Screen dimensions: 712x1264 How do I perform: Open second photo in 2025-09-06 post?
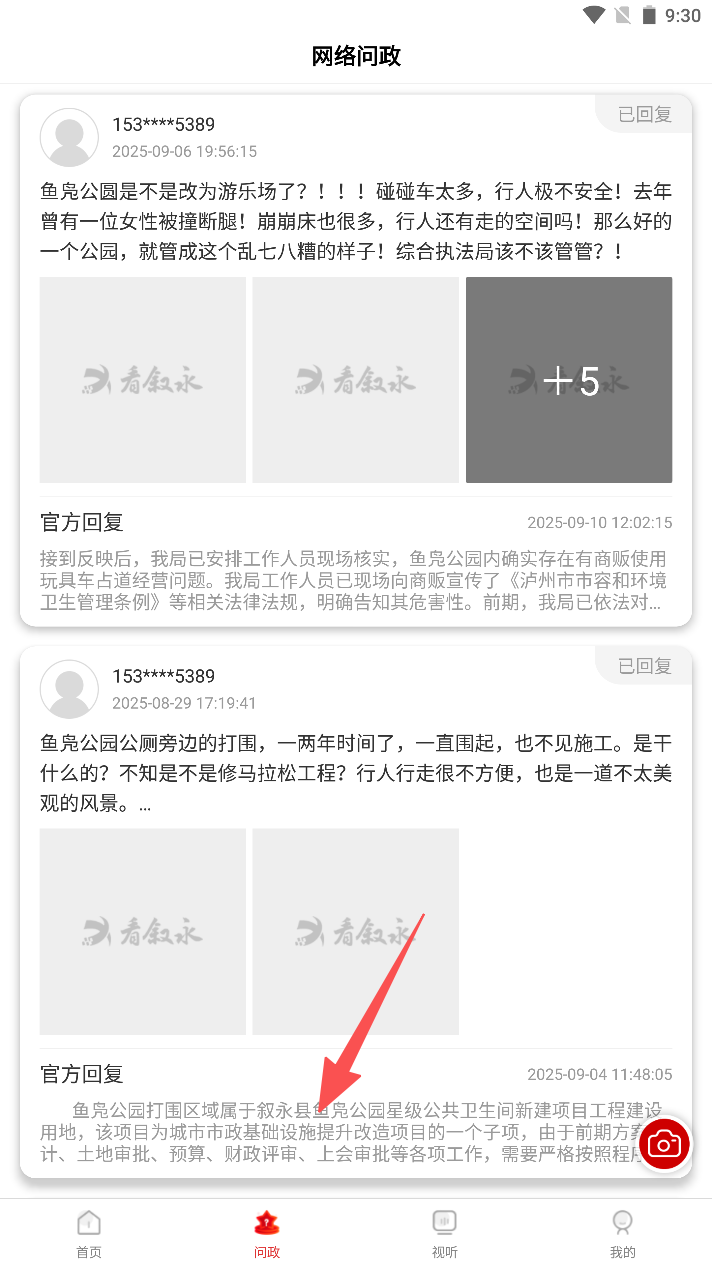click(x=356, y=380)
